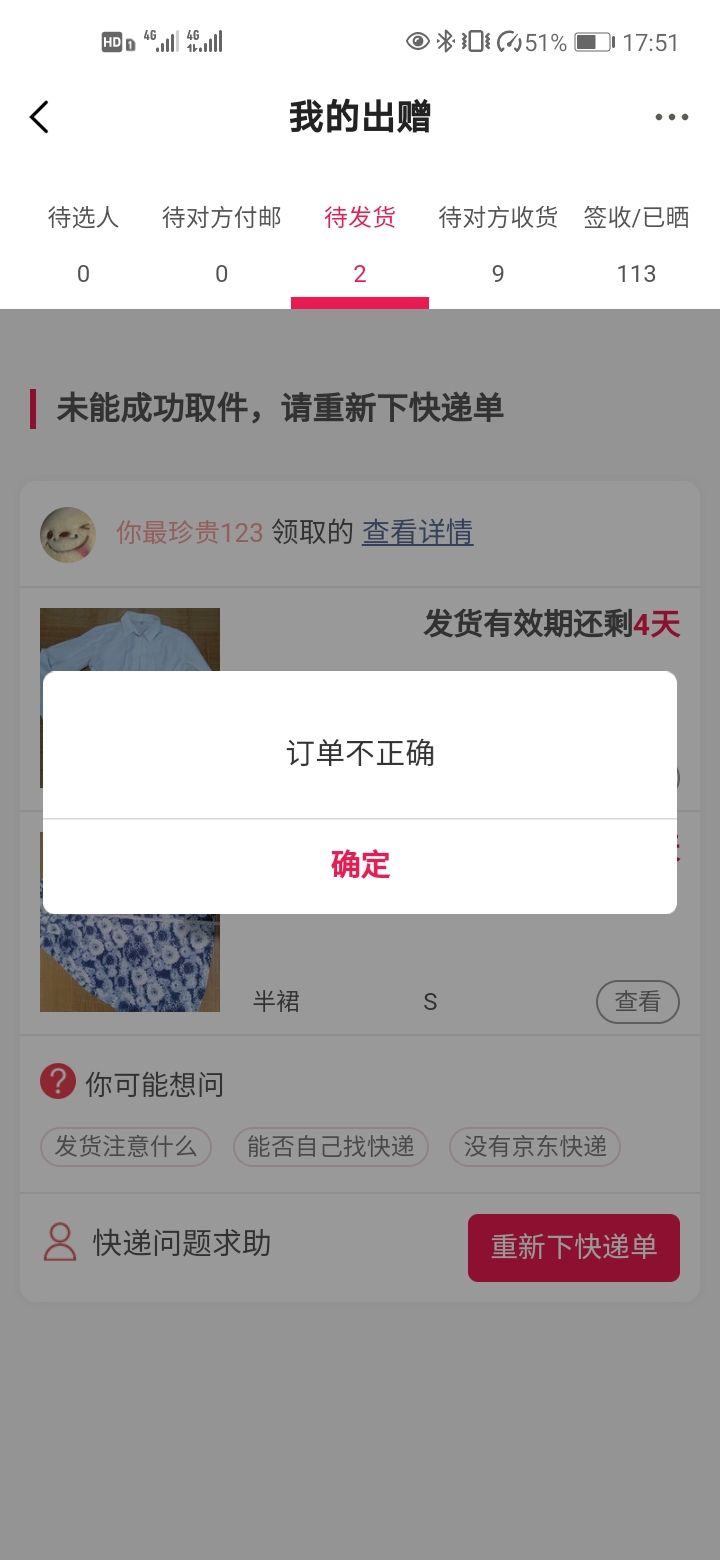Confirm the 订单不正确 dialog with 确定
720x1560 pixels.
point(360,865)
